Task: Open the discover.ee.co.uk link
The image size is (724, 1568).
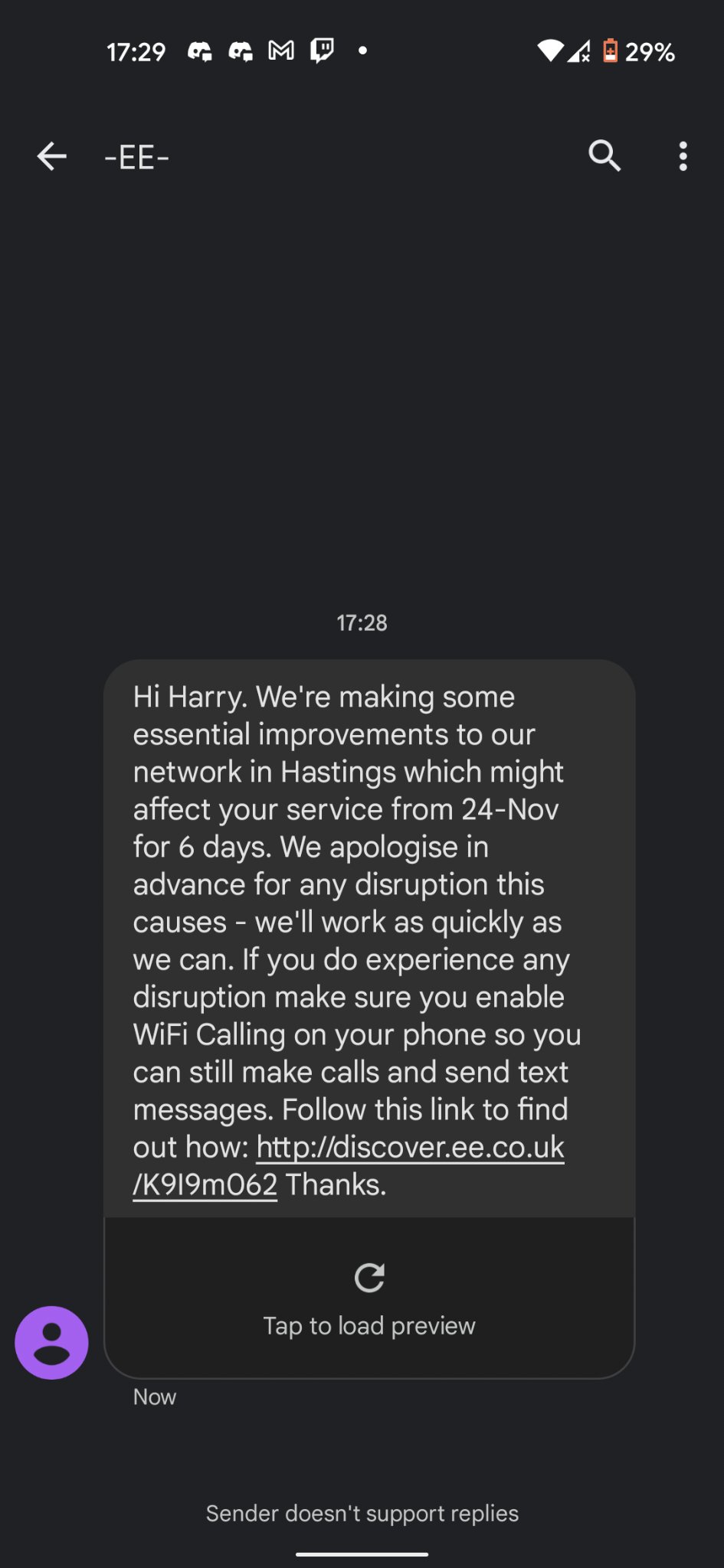Action: (x=410, y=1148)
